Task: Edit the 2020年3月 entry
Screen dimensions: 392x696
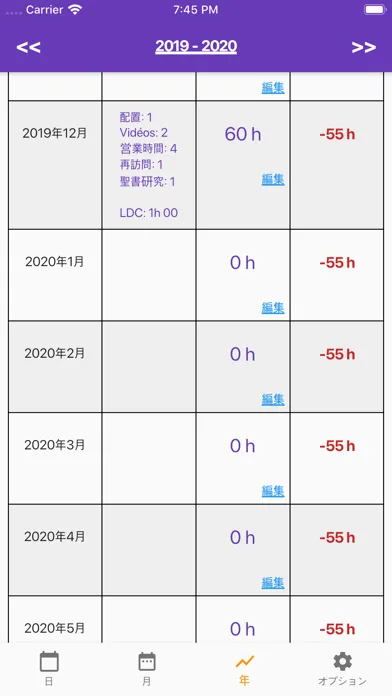Action: click(273, 491)
